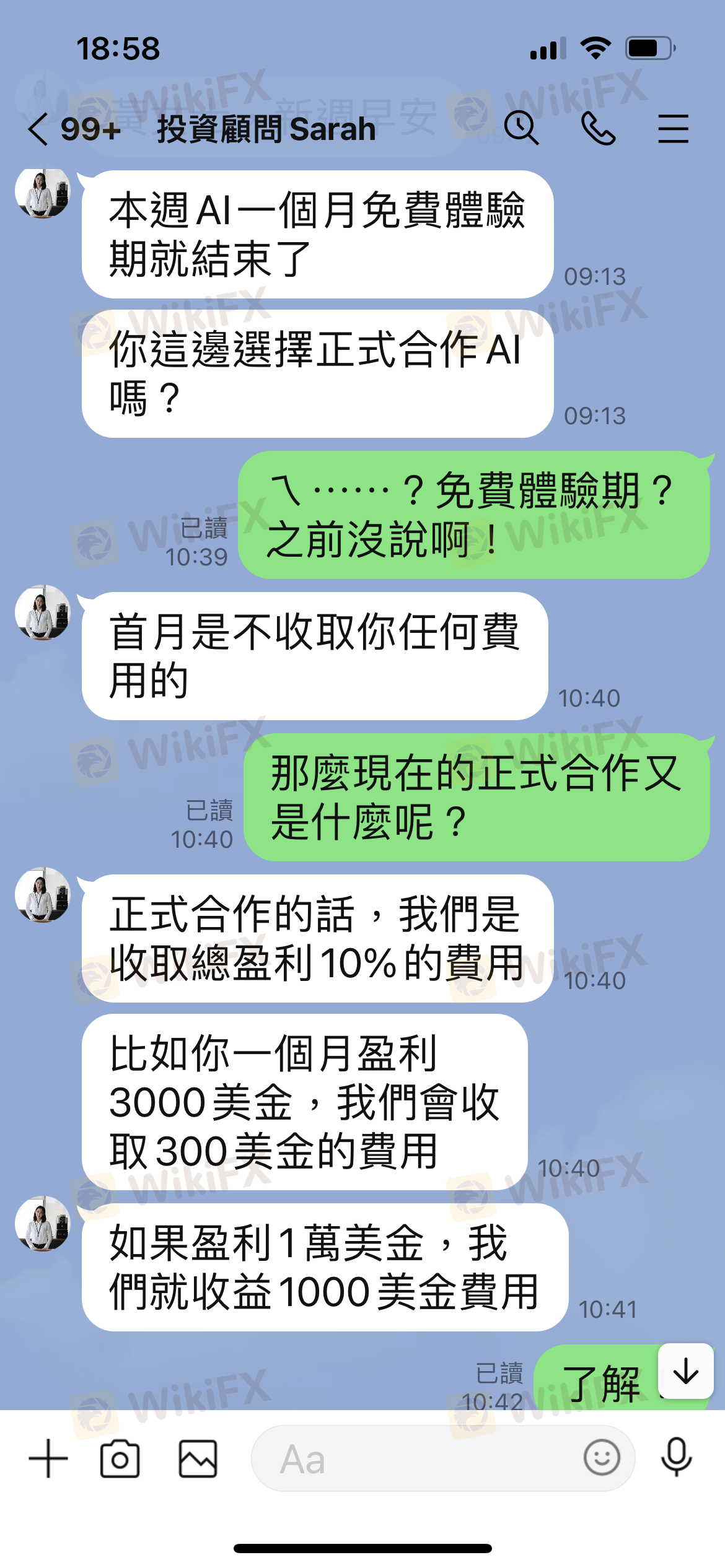Open the plus attachment menu
The height and width of the screenshot is (1568, 725).
48,1458
